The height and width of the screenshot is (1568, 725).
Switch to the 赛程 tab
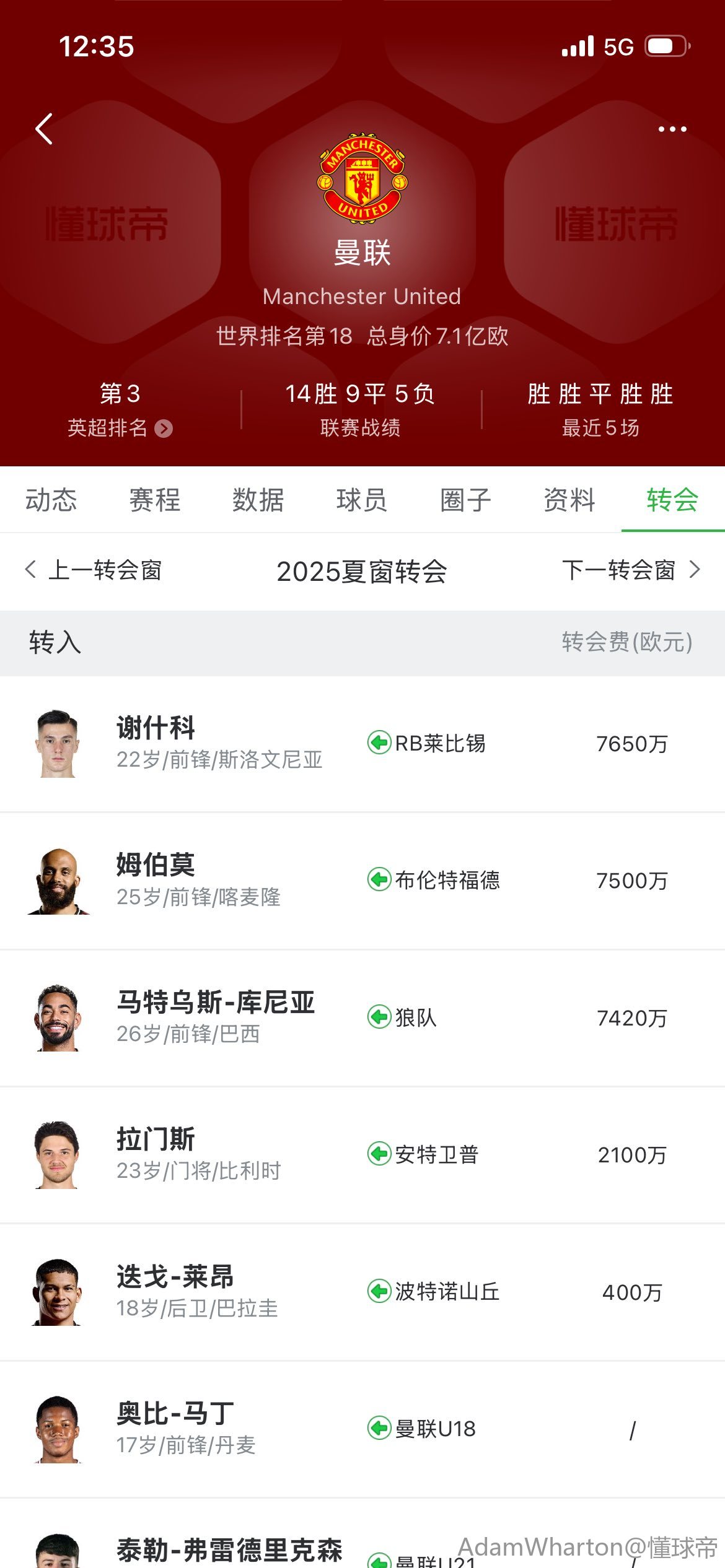[155, 500]
